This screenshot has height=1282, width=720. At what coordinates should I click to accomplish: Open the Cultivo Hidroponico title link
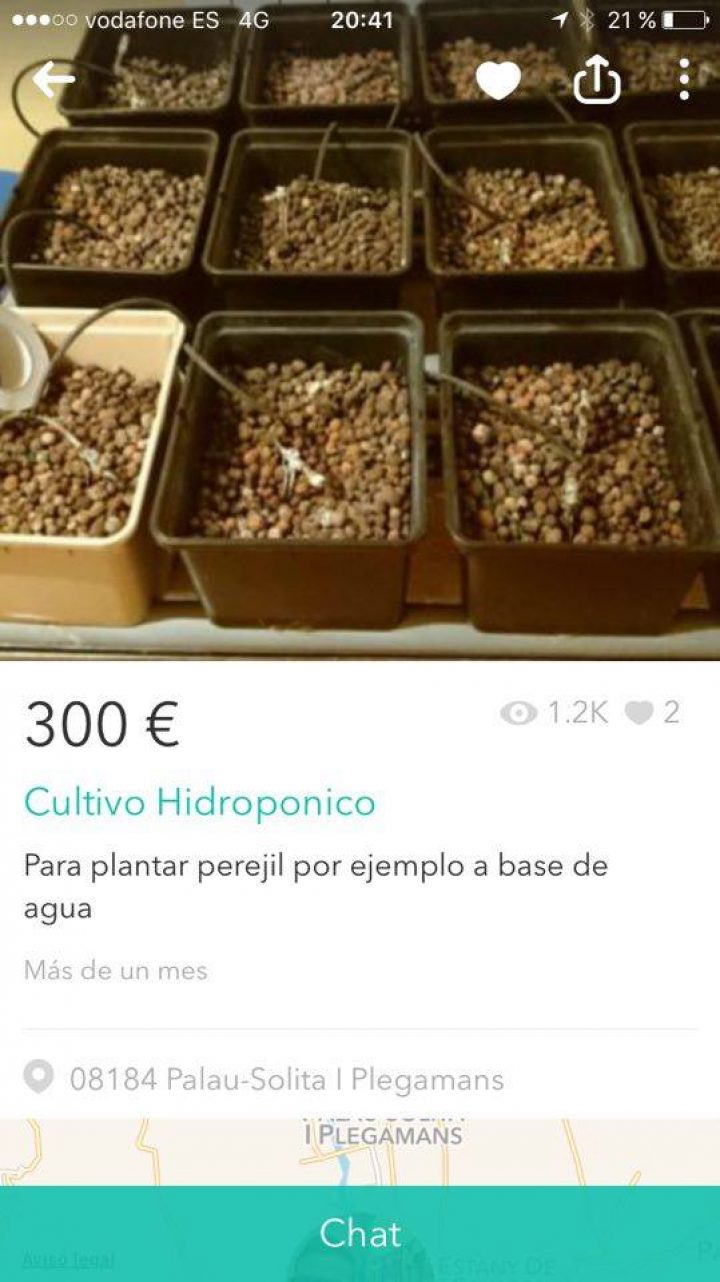pyautogui.click(x=198, y=803)
